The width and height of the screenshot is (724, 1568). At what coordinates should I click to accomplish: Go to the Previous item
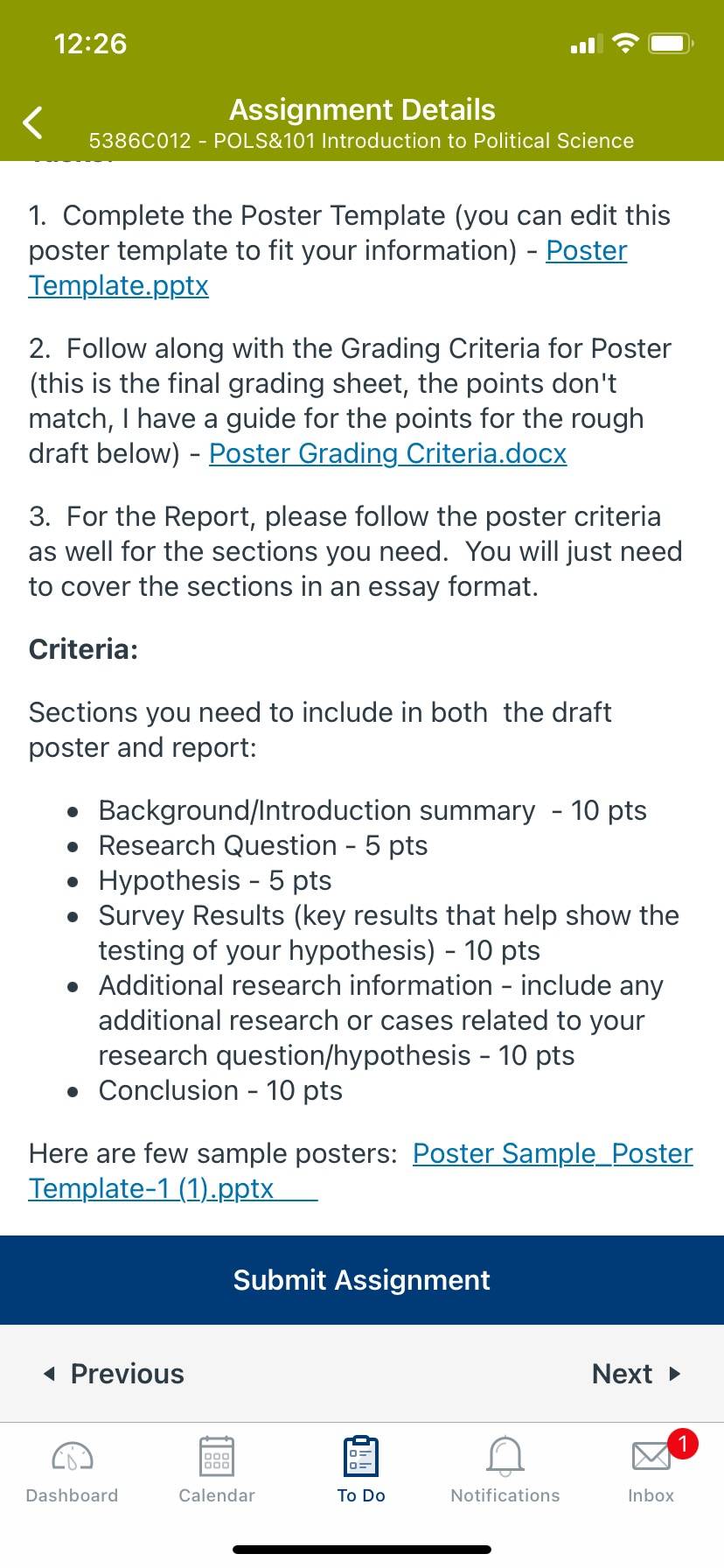(114, 1374)
